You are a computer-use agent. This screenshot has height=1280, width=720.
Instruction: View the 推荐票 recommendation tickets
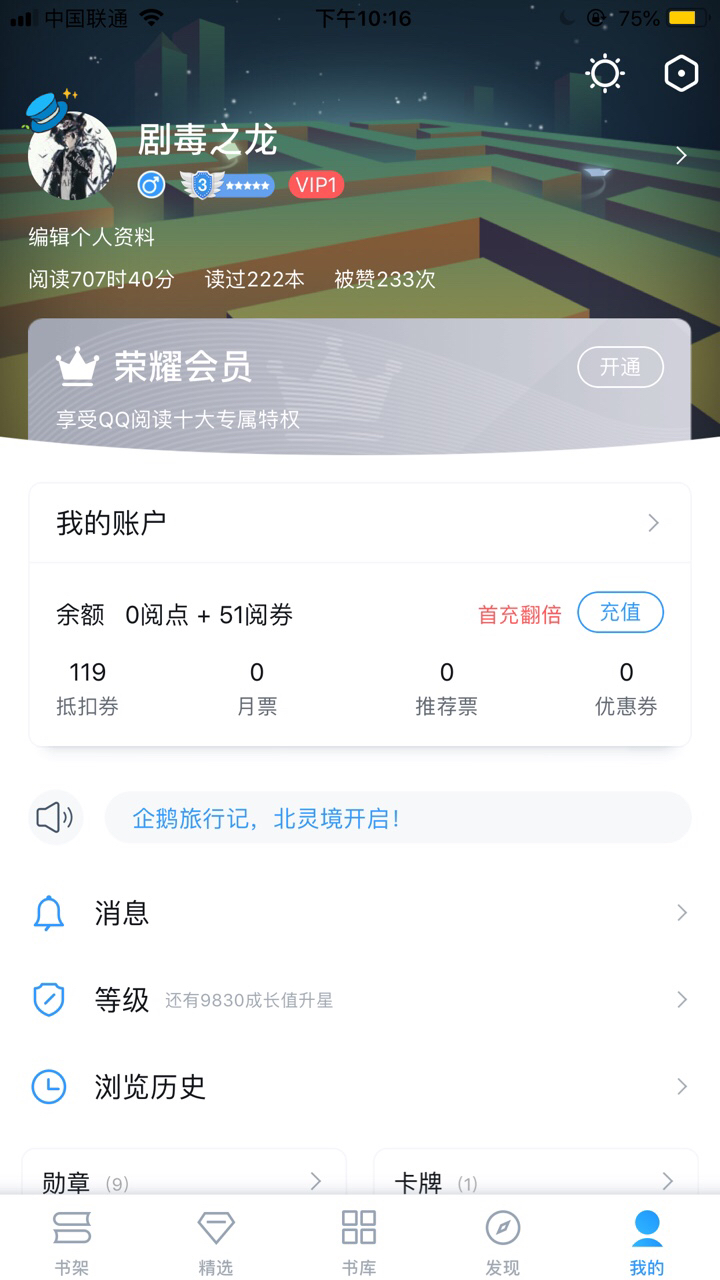(446, 688)
